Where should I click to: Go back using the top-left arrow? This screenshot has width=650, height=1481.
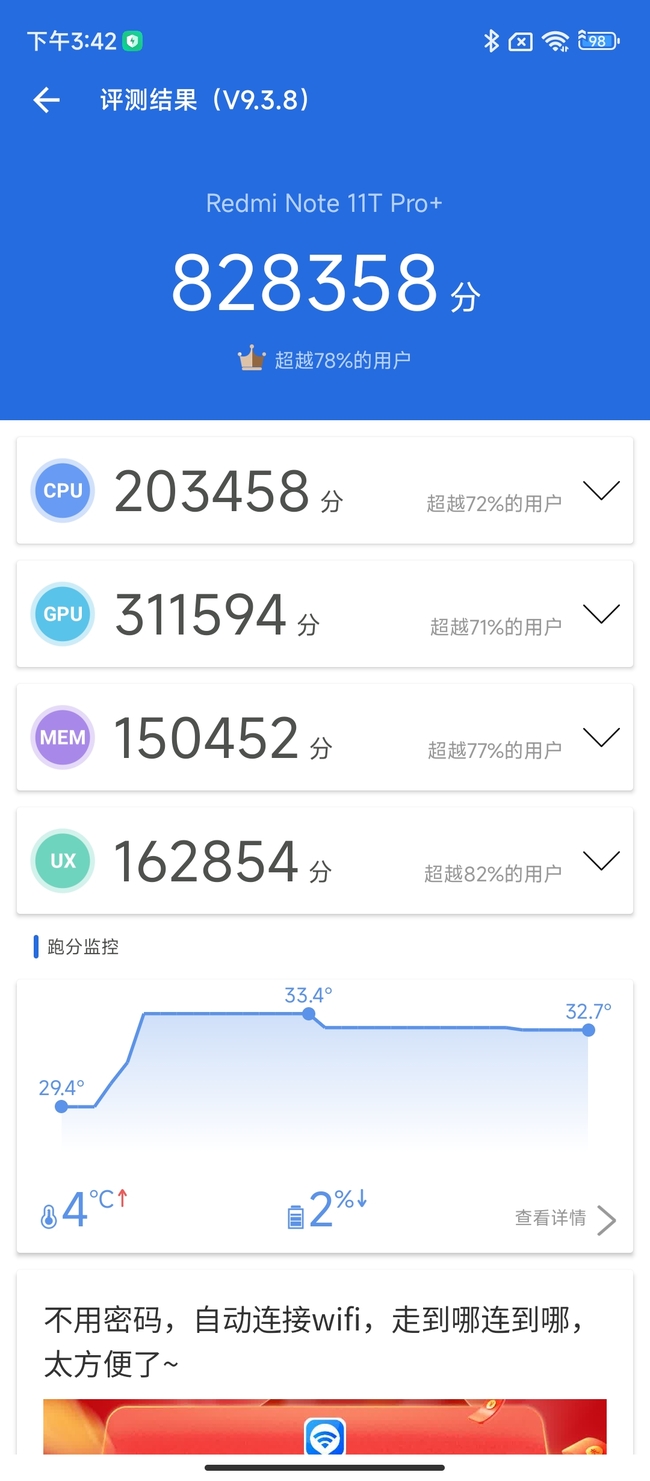point(46,100)
